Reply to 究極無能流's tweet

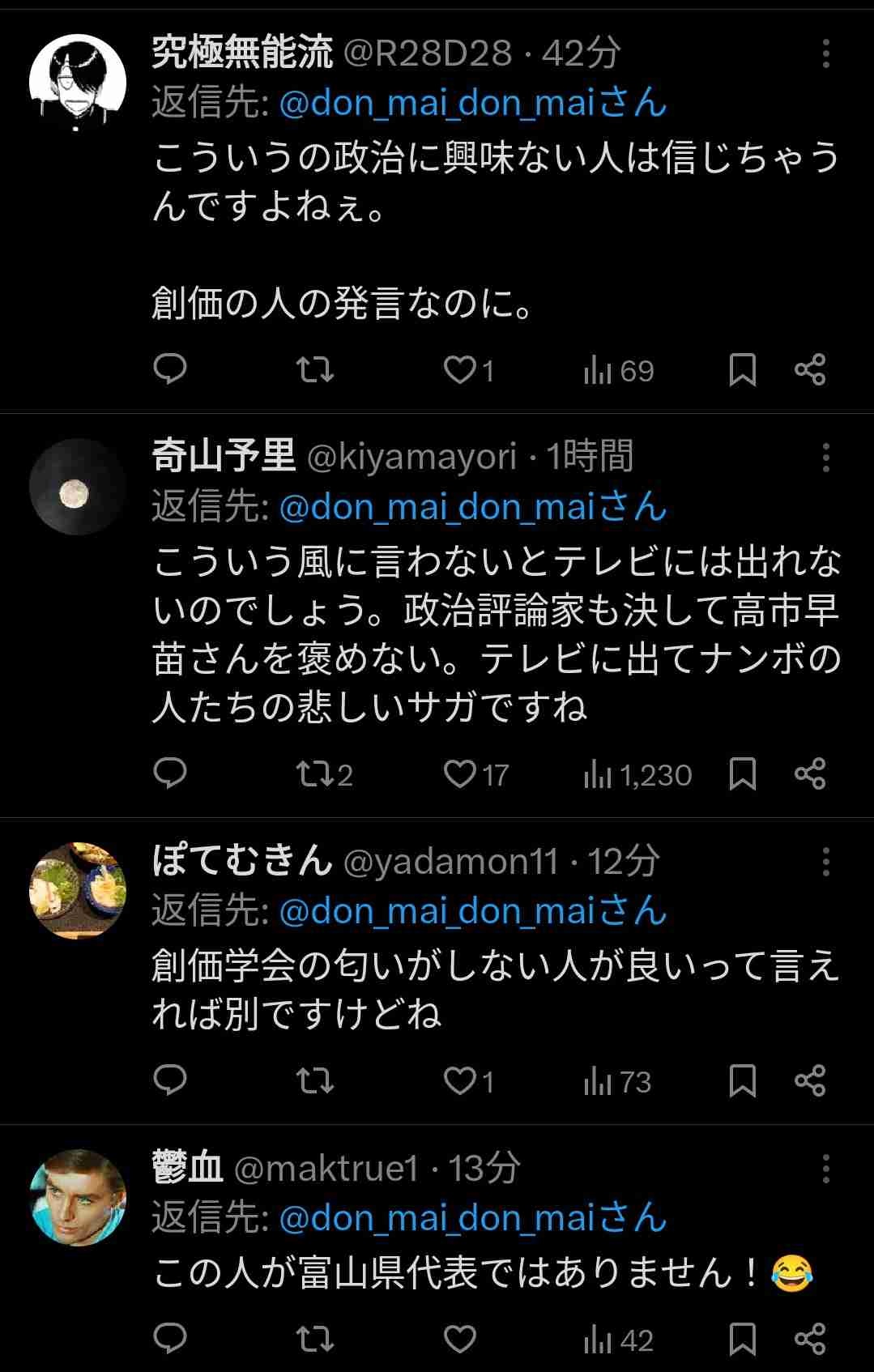click(x=170, y=370)
